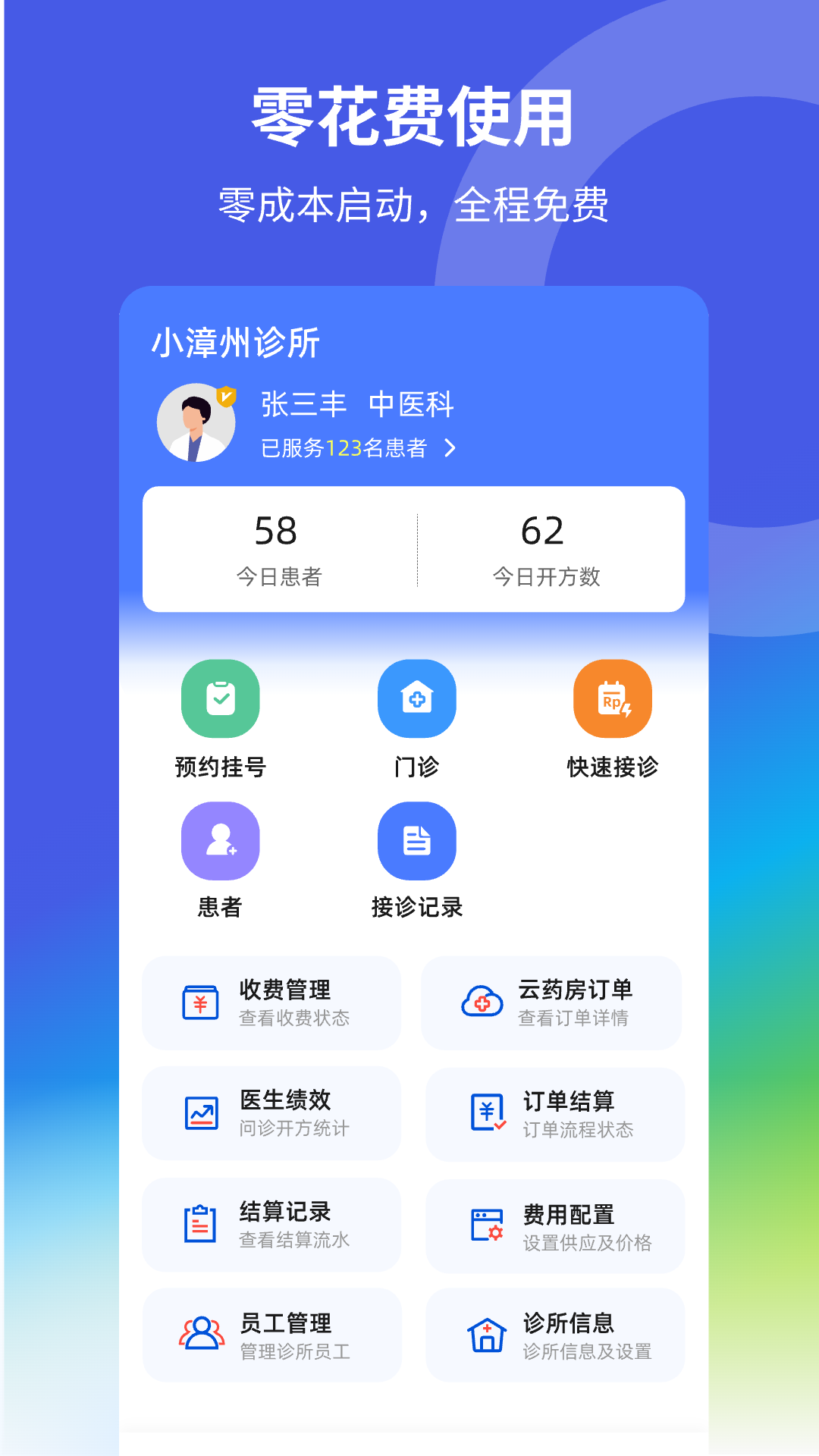Click the 收费管理 fee management icon

tap(200, 1003)
